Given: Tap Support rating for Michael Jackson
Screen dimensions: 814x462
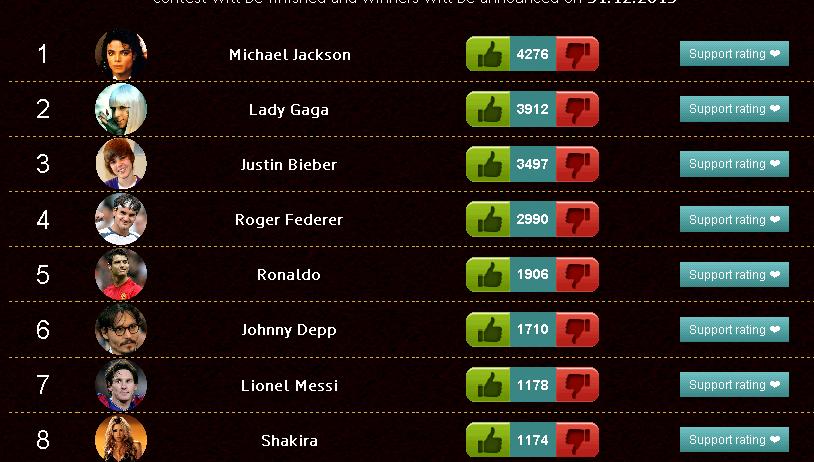Looking at the screenshot, I should coord(734,54).
